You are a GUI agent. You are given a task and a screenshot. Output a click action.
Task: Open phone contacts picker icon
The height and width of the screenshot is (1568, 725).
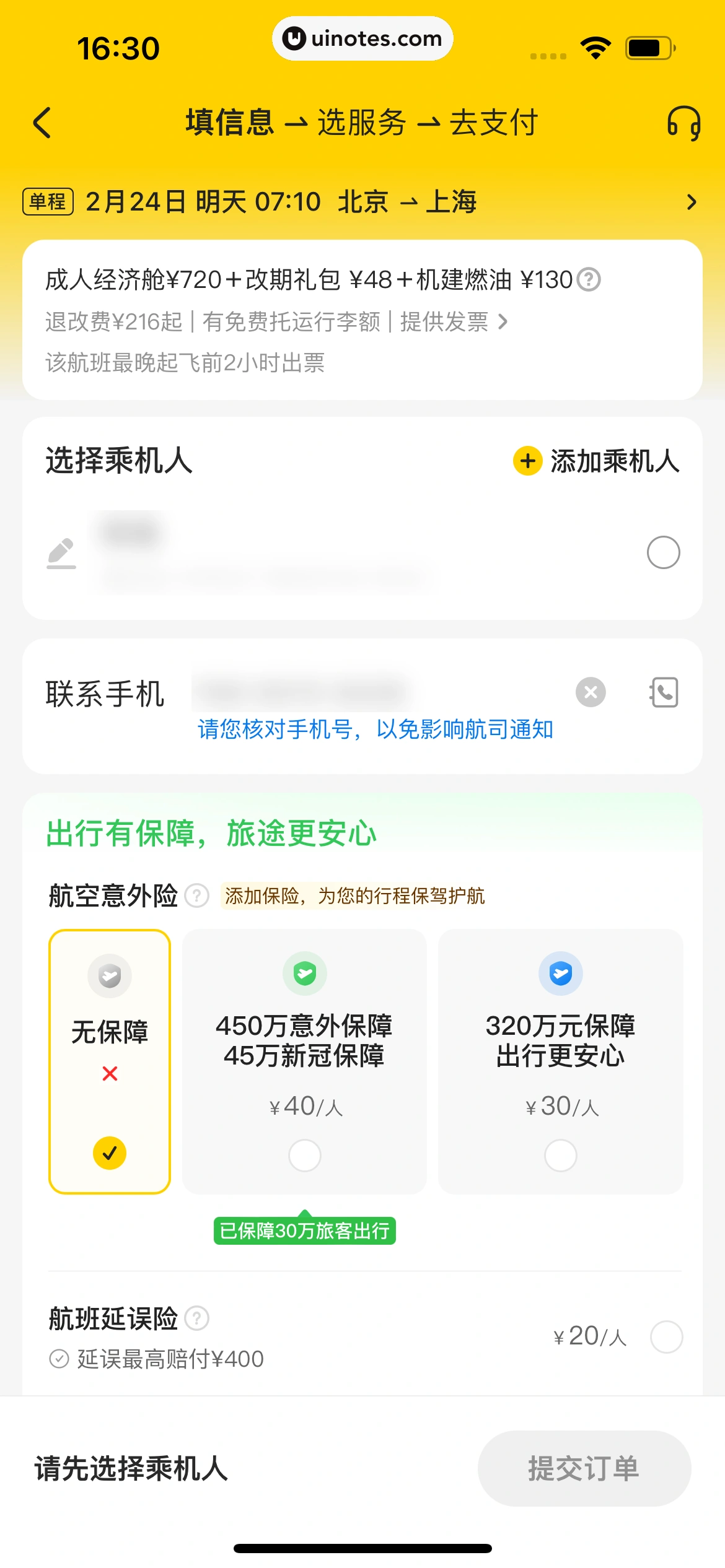(664, 692)
